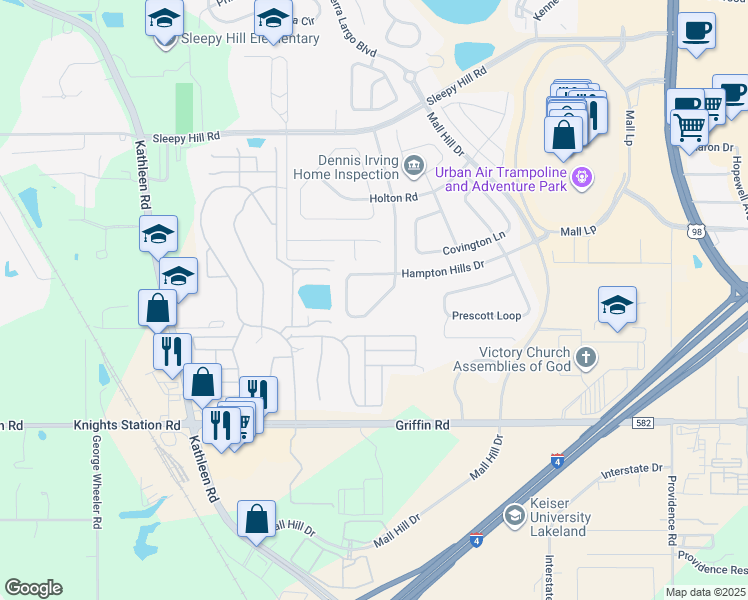Open the front shopping bag marker at the mall
748x600 pixels.
[x=564, y=136]
